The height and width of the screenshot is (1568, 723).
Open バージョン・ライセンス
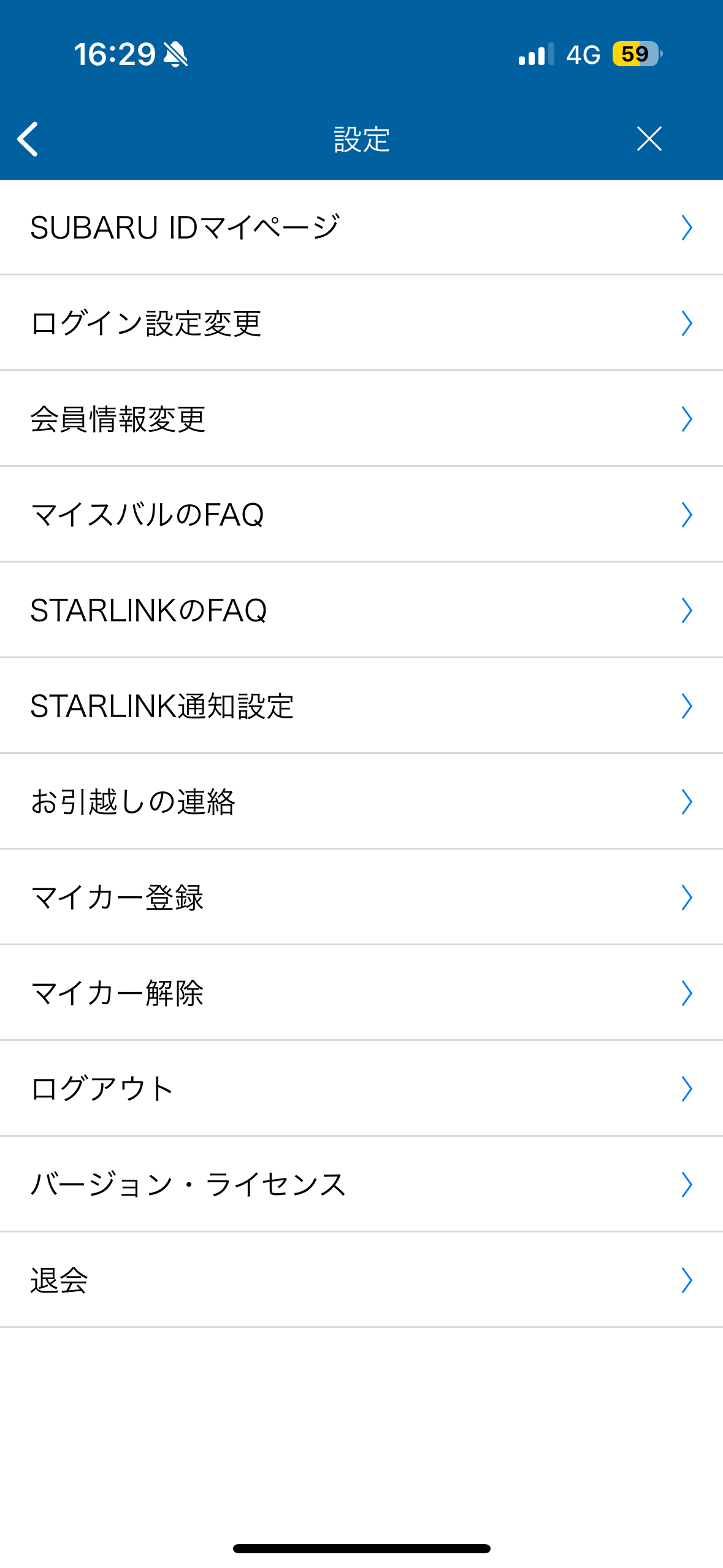pyautogui.click(x=361, y=1185)
